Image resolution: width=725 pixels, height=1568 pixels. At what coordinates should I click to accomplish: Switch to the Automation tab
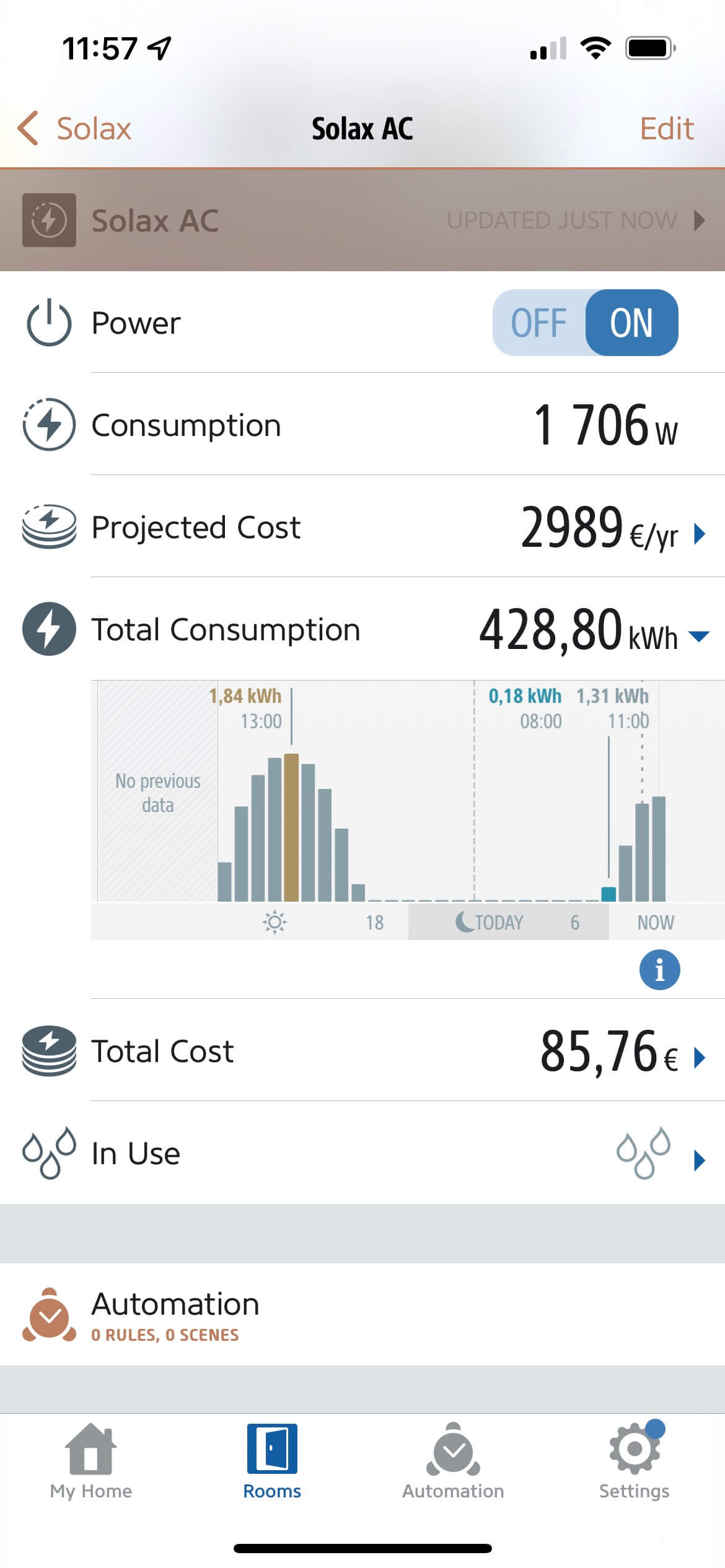[453, 1461]
